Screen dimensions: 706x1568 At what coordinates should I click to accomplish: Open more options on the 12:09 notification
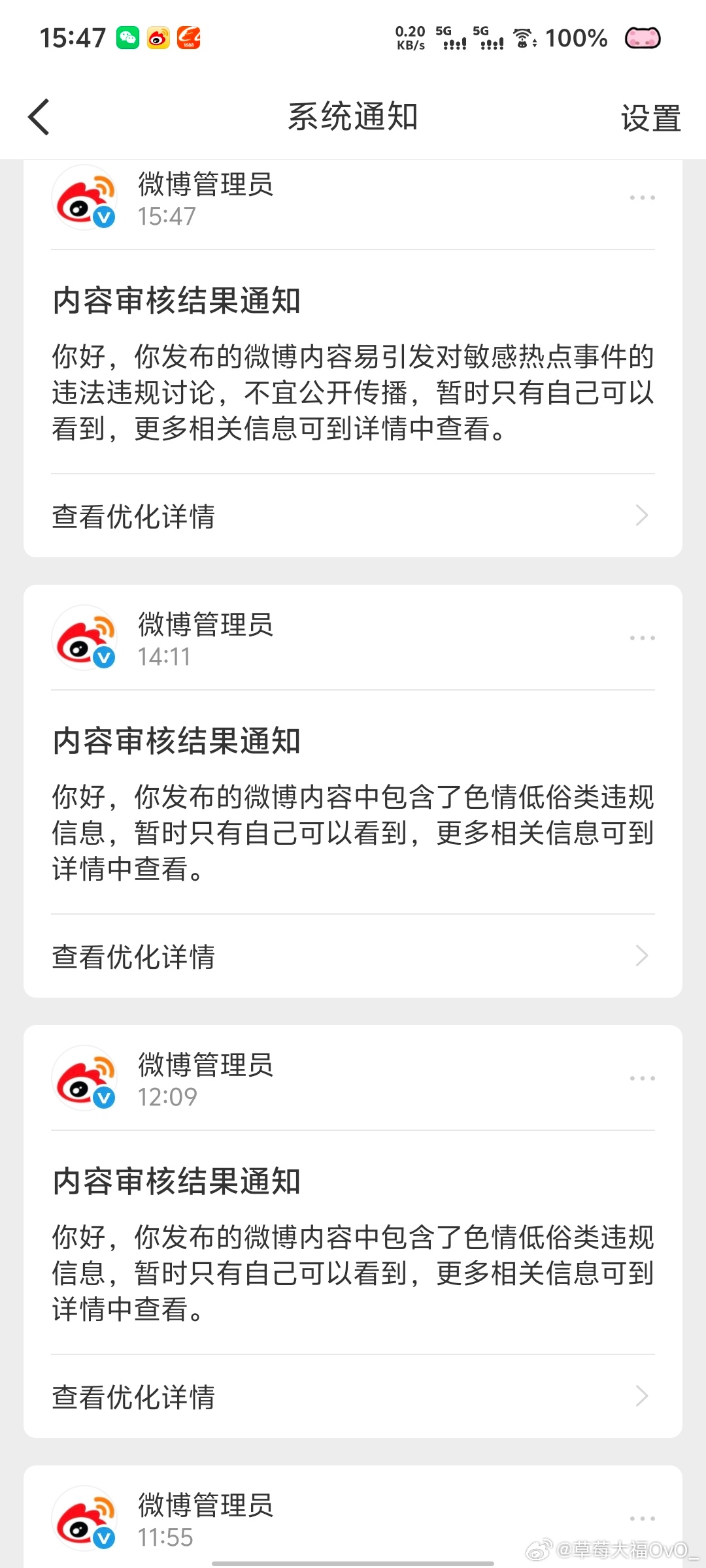point(642,1078)
